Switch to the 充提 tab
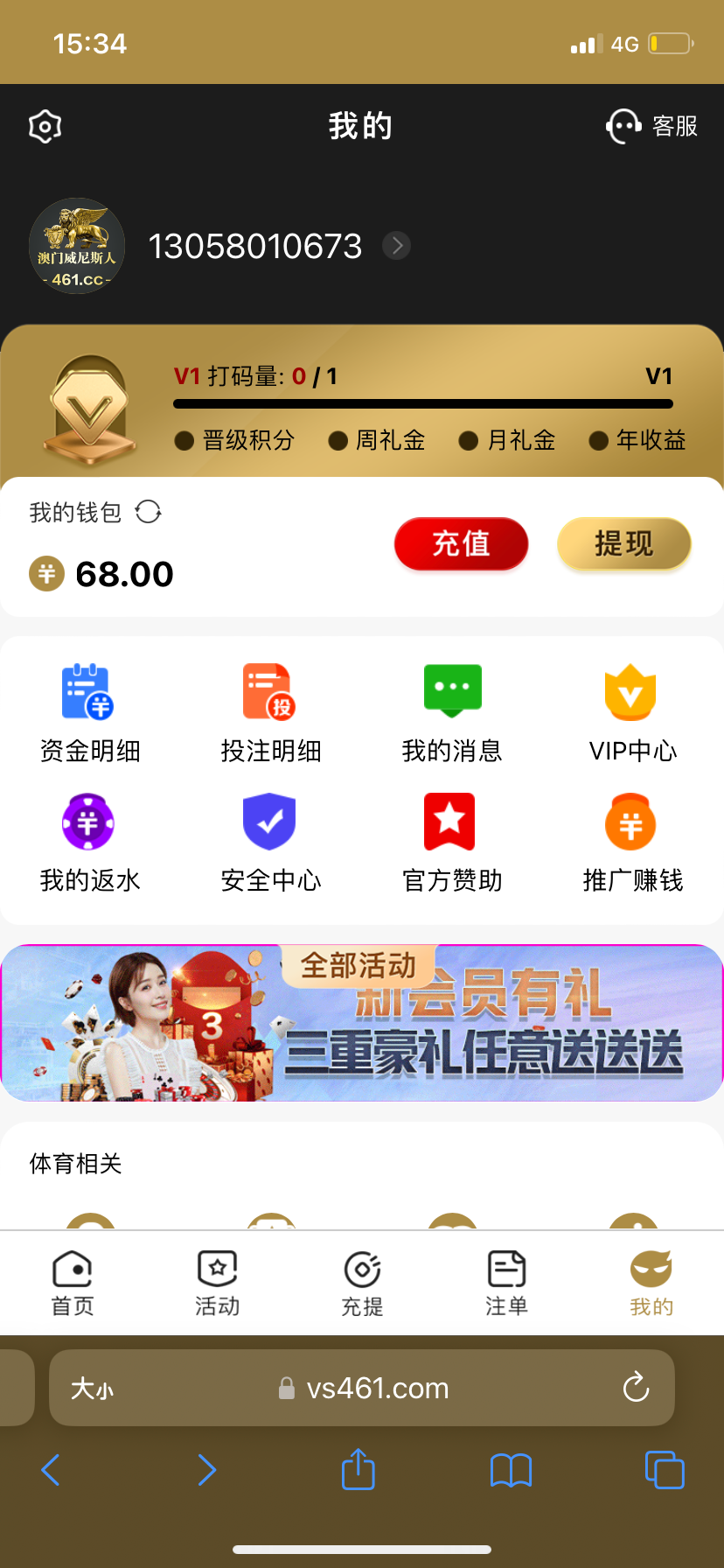The width and height of the screenshot is (724, 1568). click(362, 1283)
